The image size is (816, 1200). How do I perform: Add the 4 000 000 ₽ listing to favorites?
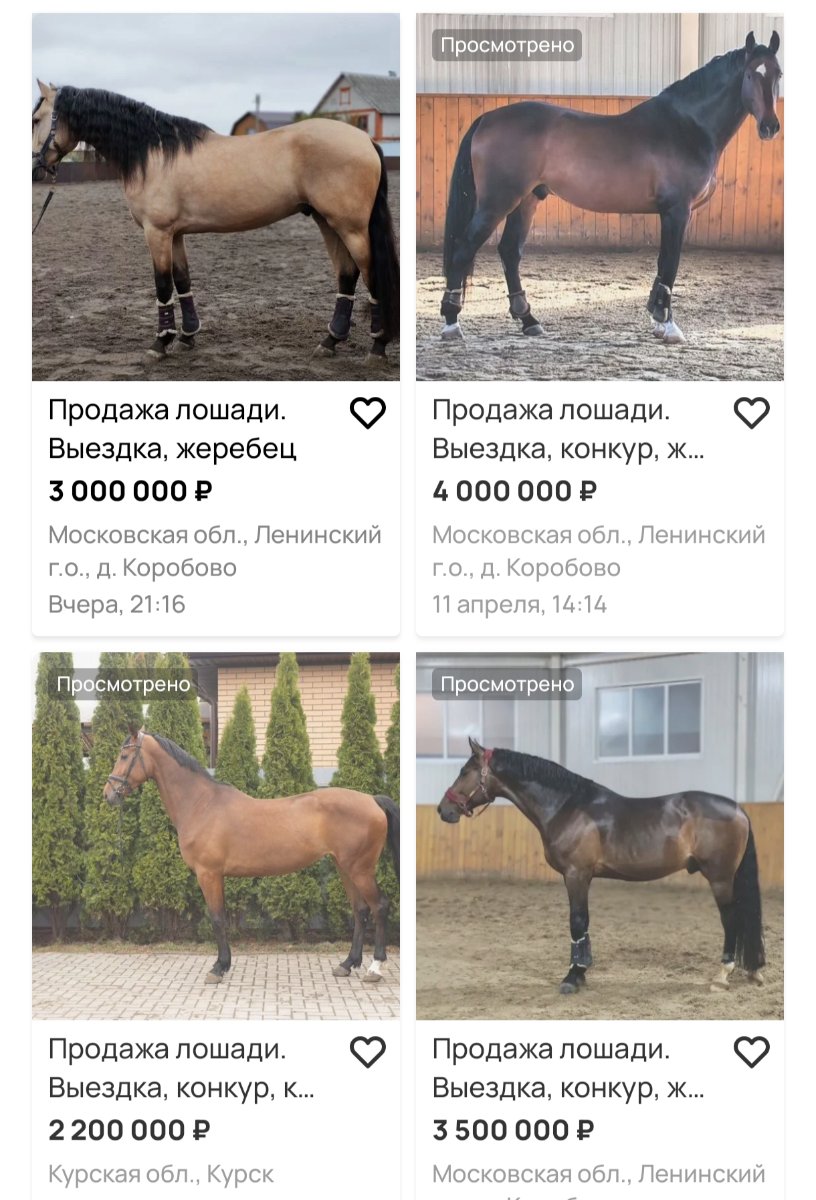click(751, 413)
